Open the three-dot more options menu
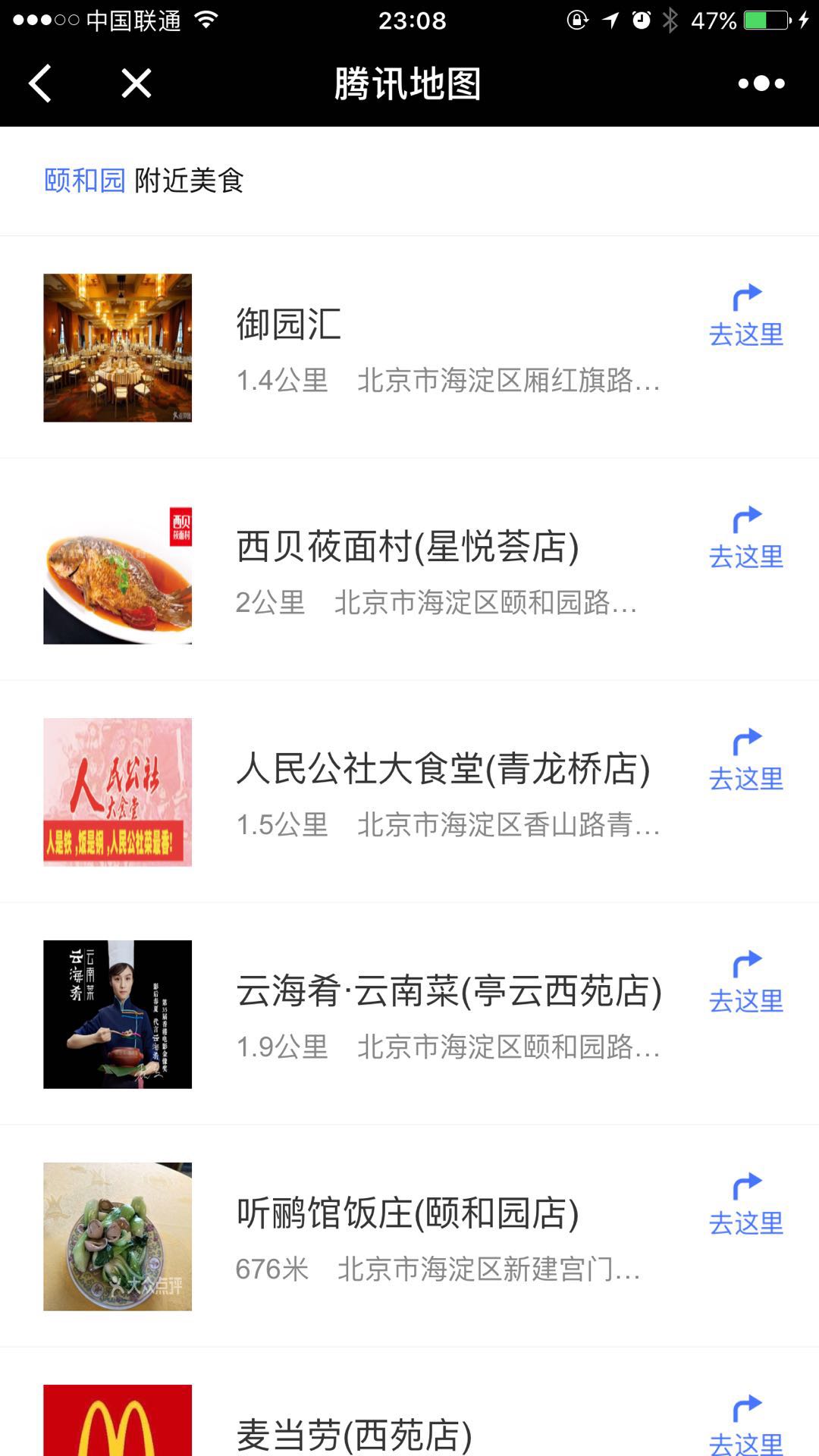This screenshot has width=819, height=1456. coord(761,83)
